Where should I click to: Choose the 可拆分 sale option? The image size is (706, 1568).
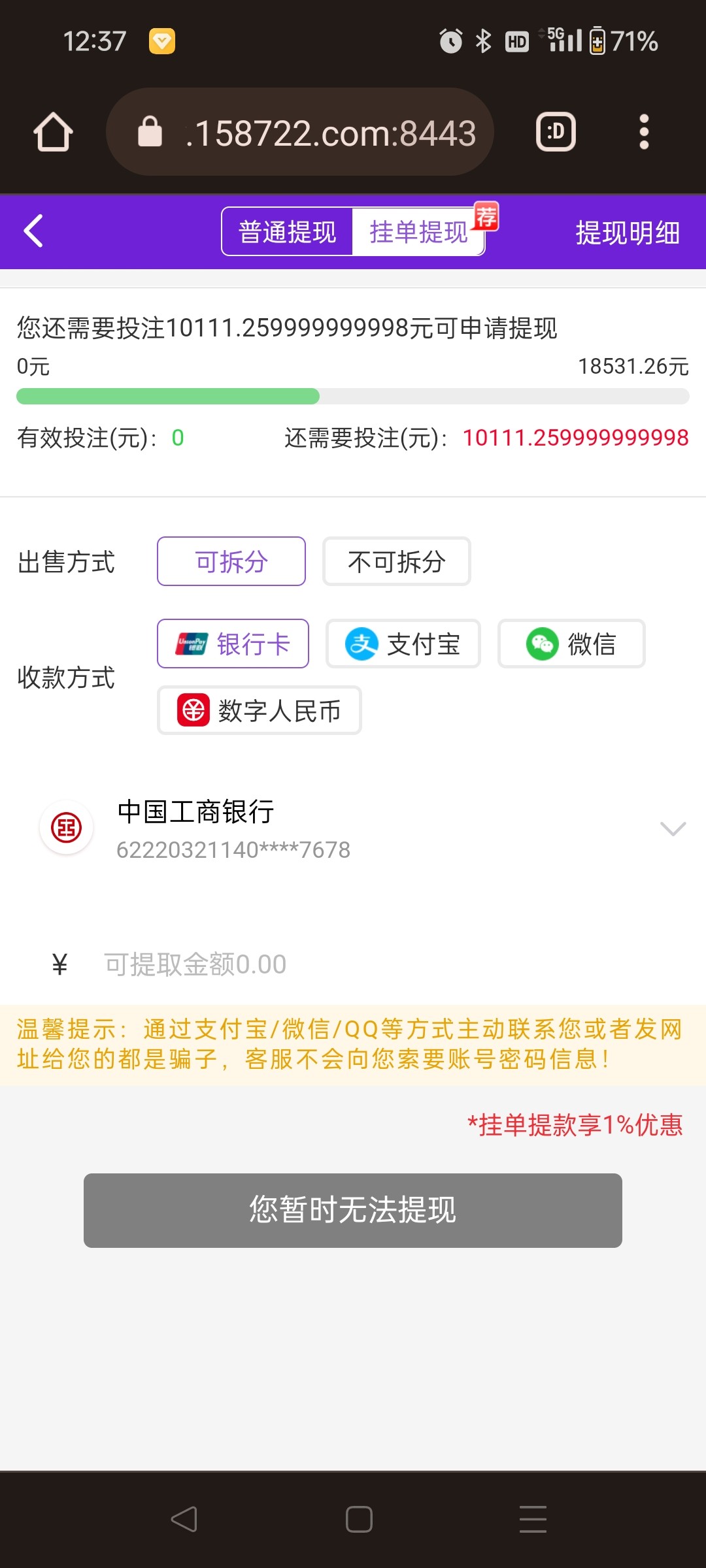click(x=231, y=562)
